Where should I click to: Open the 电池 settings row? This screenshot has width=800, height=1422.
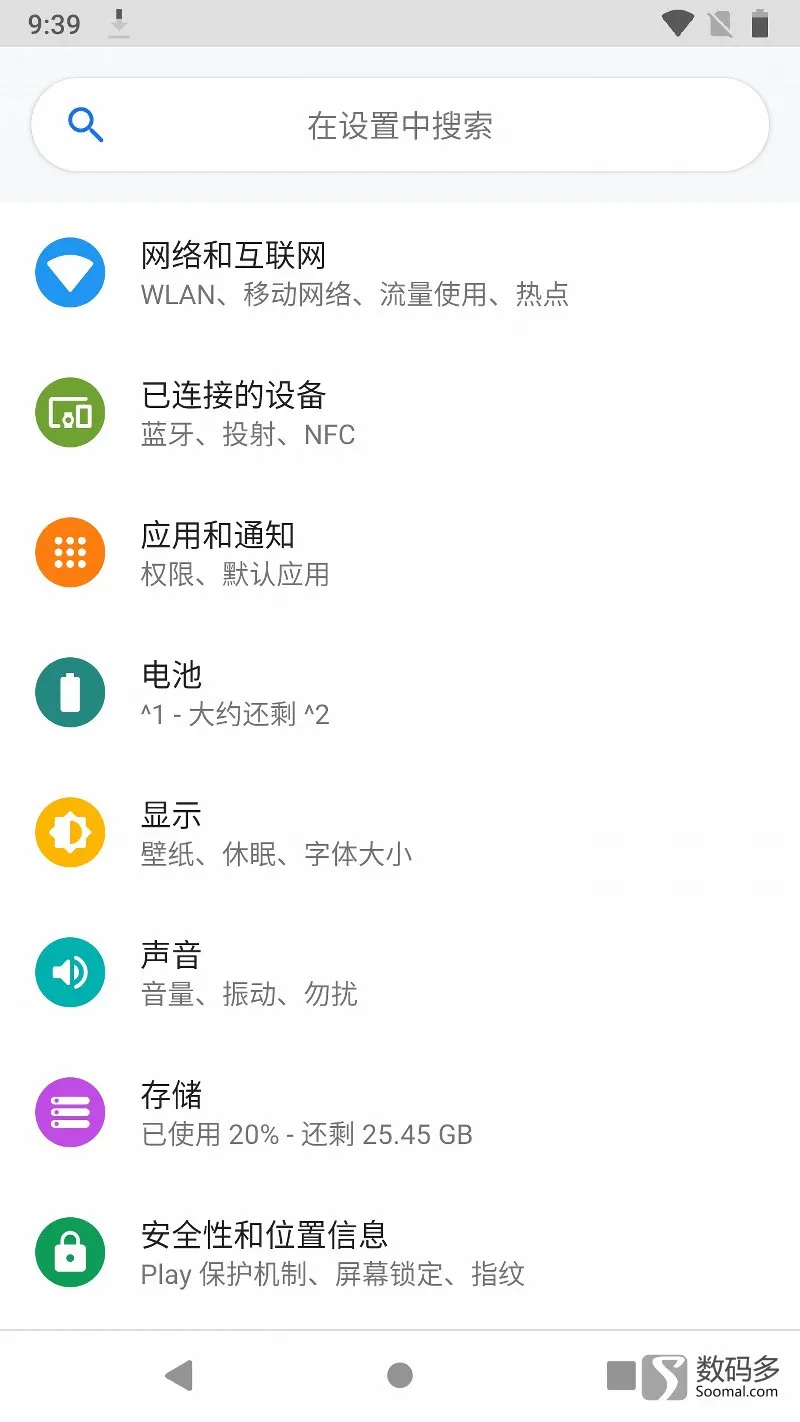tap(400, 693)
